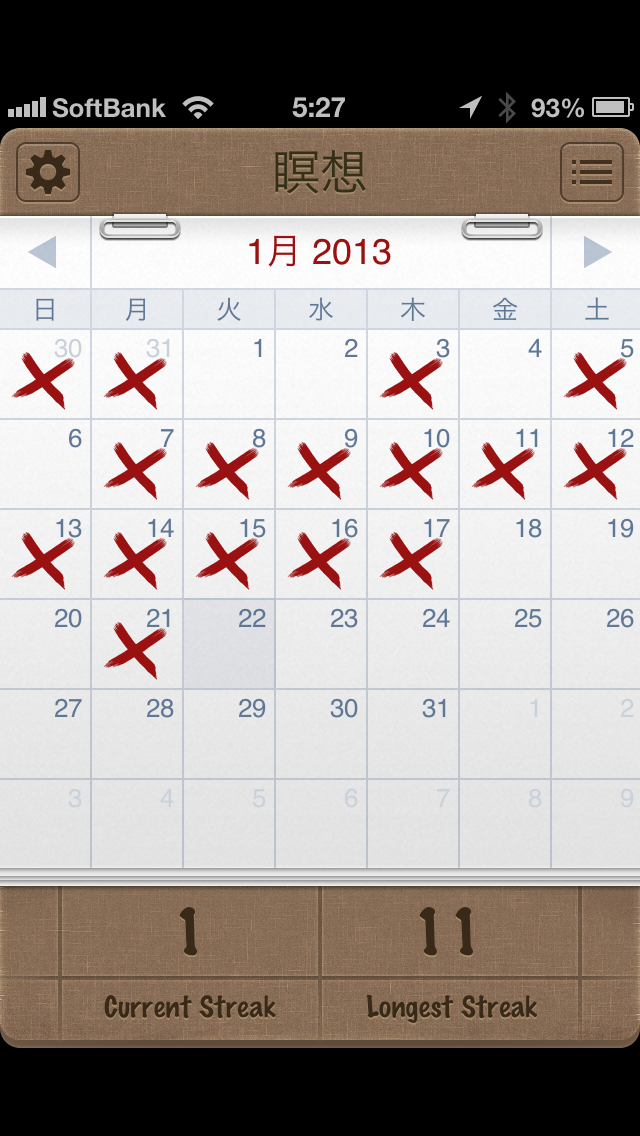Go to the next month
Viewport: 640px width, 1136px height.
click(596, 252)
